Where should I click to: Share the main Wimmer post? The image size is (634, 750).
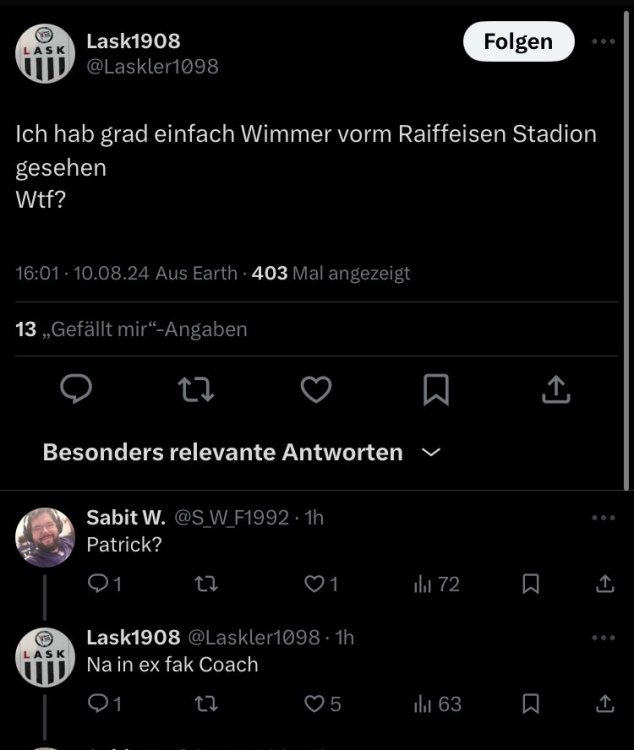[x=555, y=391]
